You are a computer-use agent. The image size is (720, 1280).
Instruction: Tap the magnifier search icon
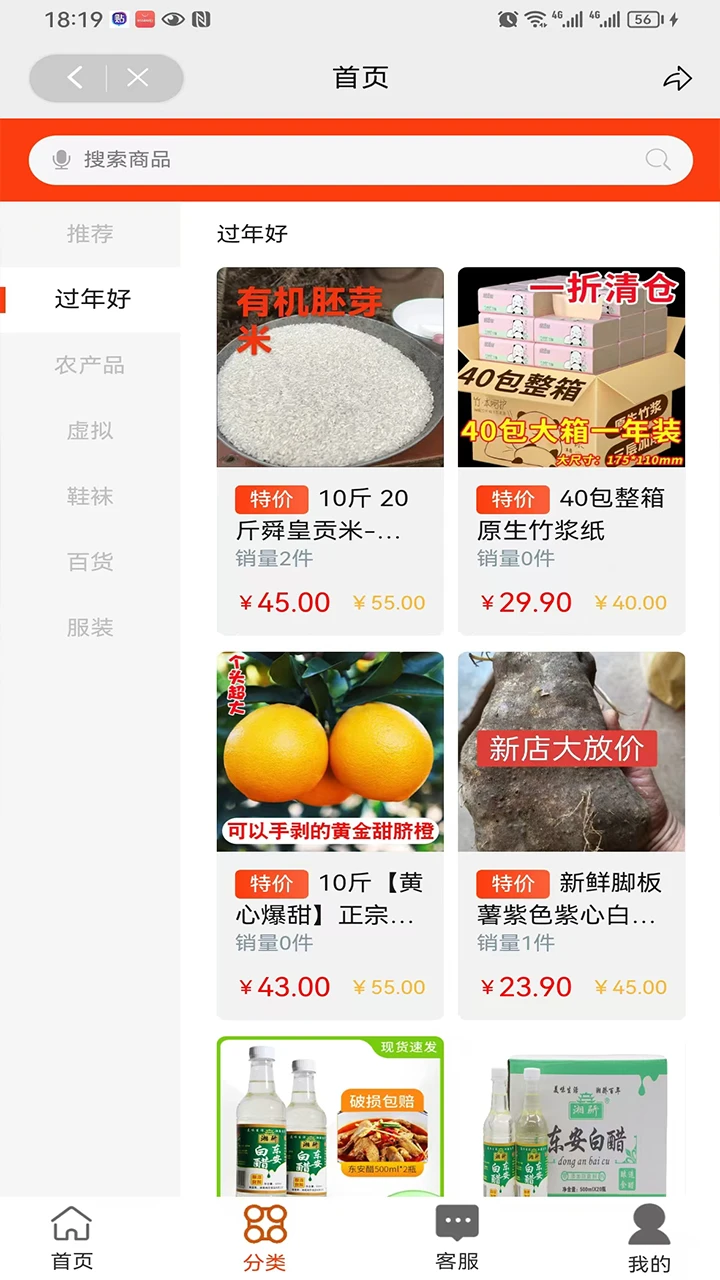tap(657, 160)
